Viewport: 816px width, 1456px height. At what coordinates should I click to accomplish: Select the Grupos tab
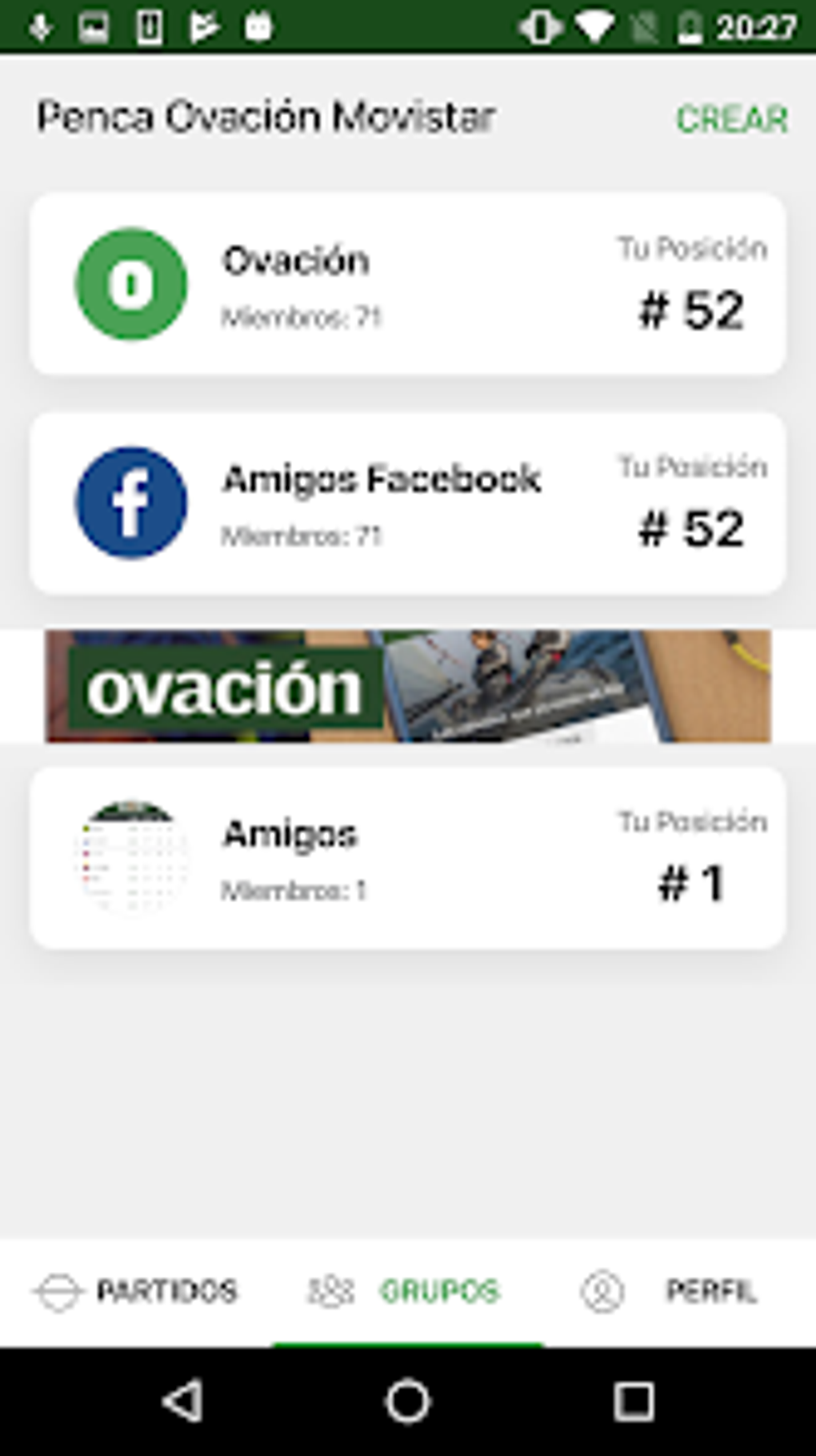click(x=407, y=1291)
